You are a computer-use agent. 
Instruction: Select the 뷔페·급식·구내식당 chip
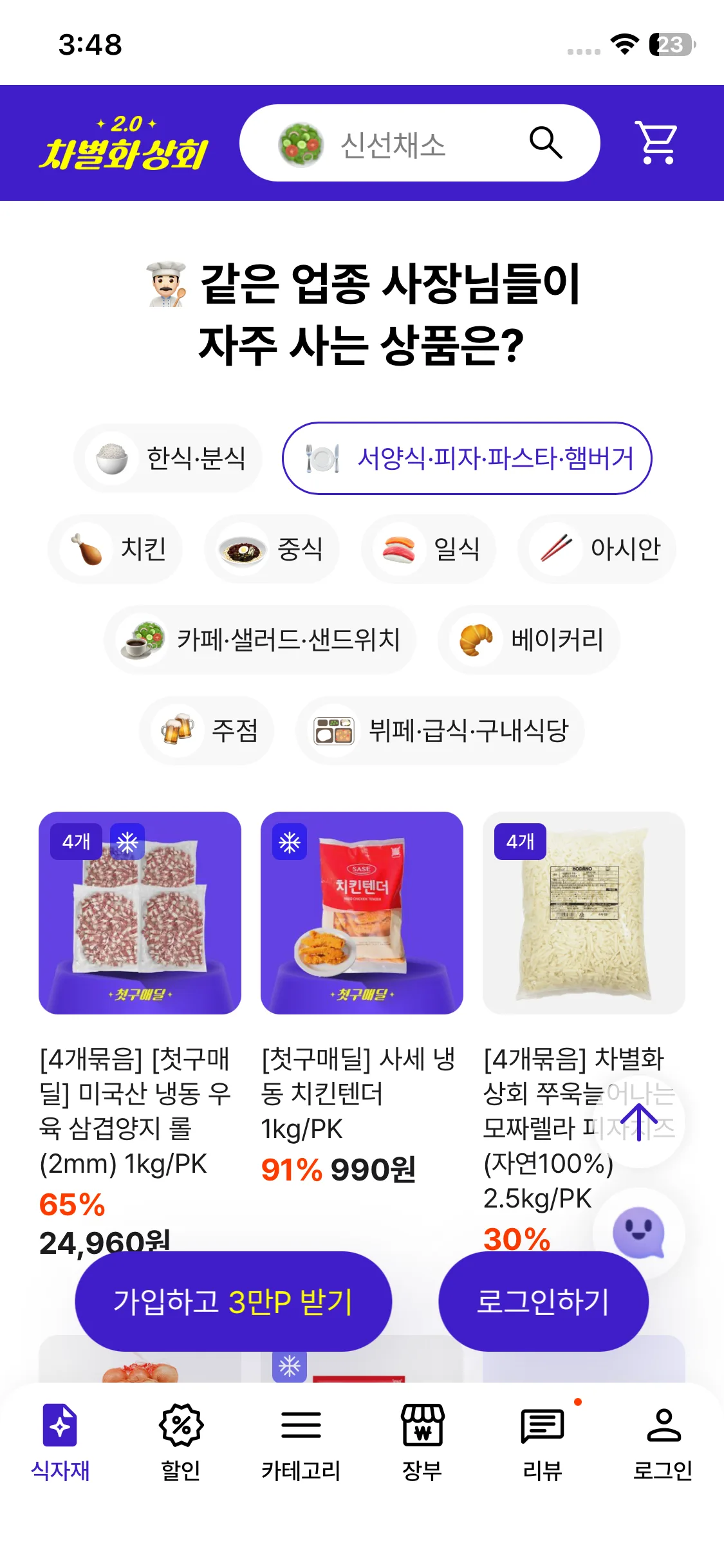440,731
